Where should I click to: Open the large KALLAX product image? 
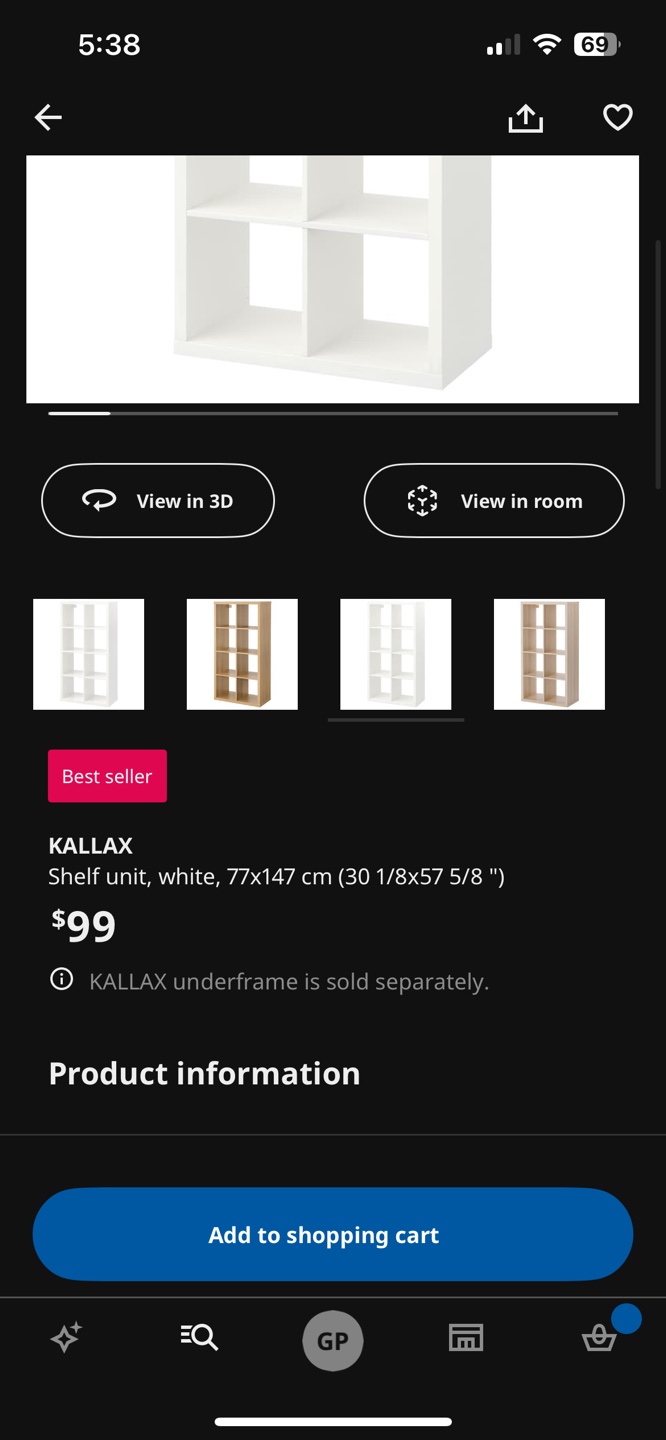tap(333, 279)
